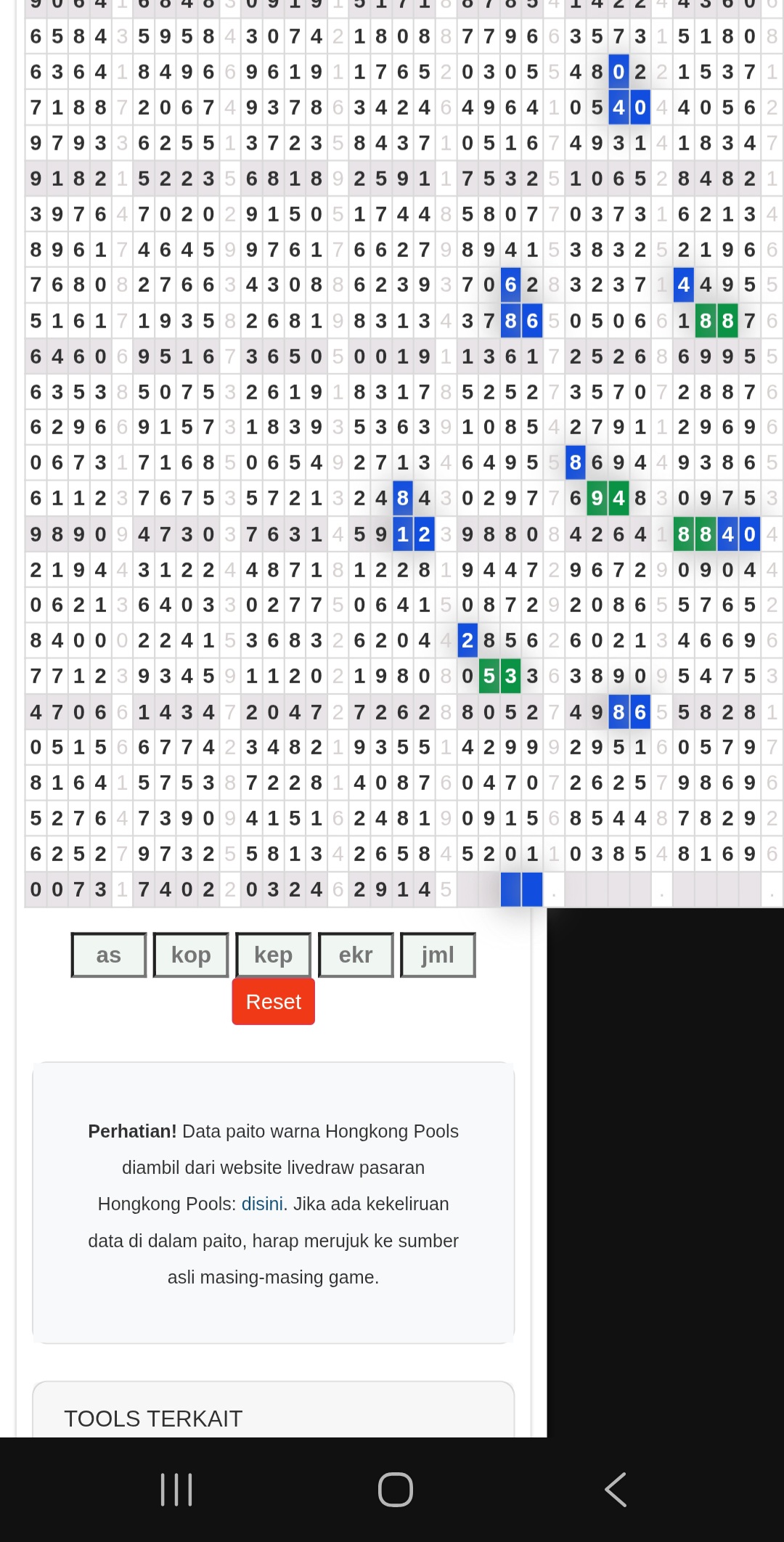Open recent apps from navigation bar
Viewport: 784px width, 1542px height.
coord(176,1490)
